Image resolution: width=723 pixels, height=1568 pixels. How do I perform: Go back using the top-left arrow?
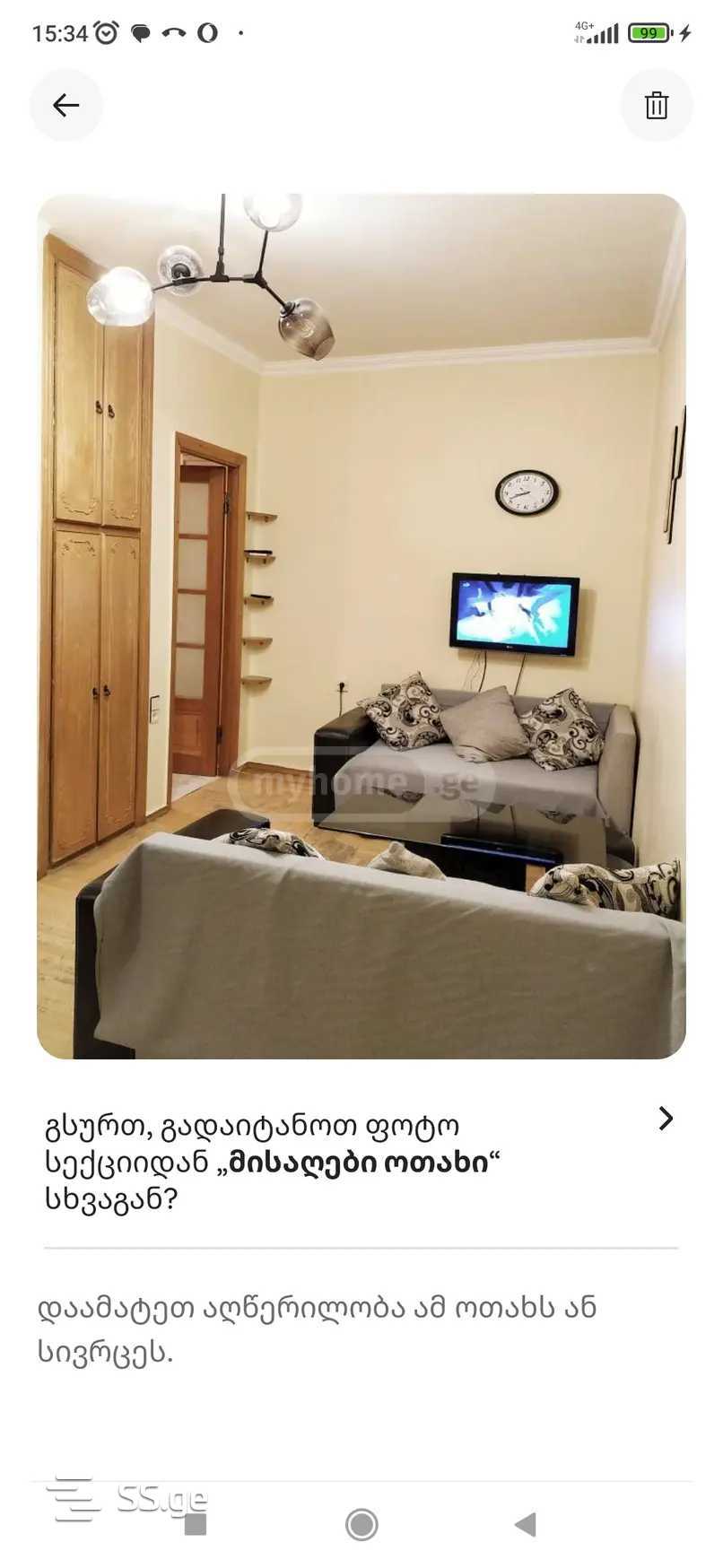tap(65, 106)
